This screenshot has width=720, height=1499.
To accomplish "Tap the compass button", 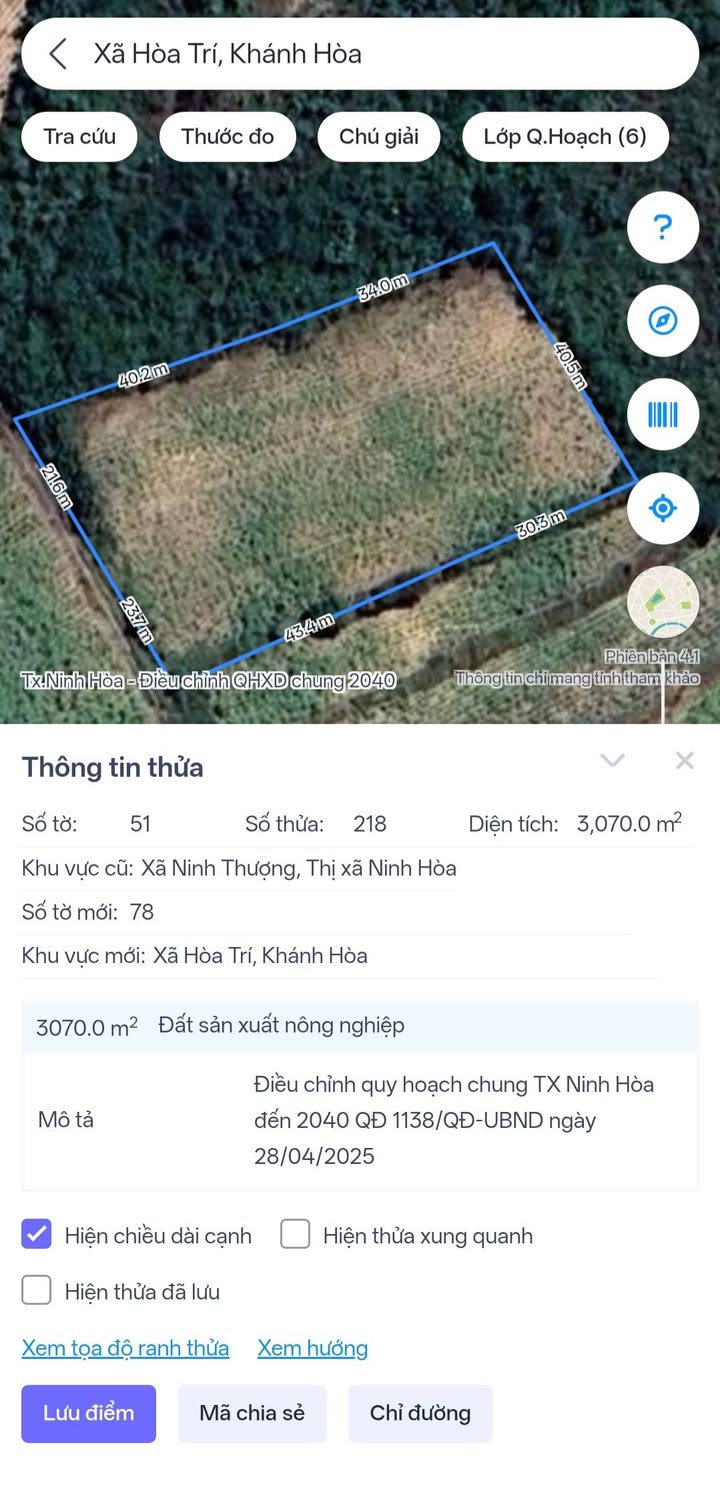I will tap(662, 321).
